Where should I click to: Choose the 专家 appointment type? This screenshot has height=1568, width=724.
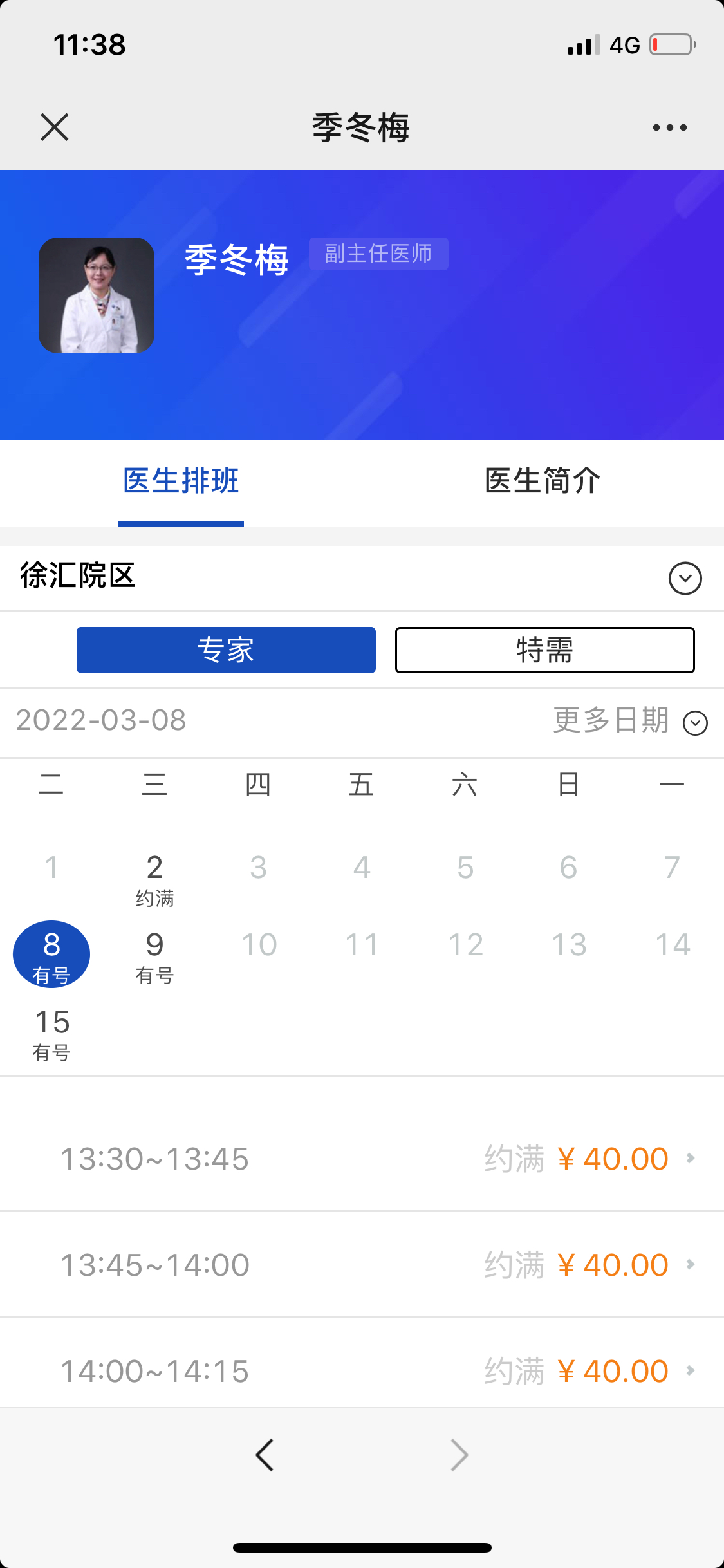(x=226, y=650)
